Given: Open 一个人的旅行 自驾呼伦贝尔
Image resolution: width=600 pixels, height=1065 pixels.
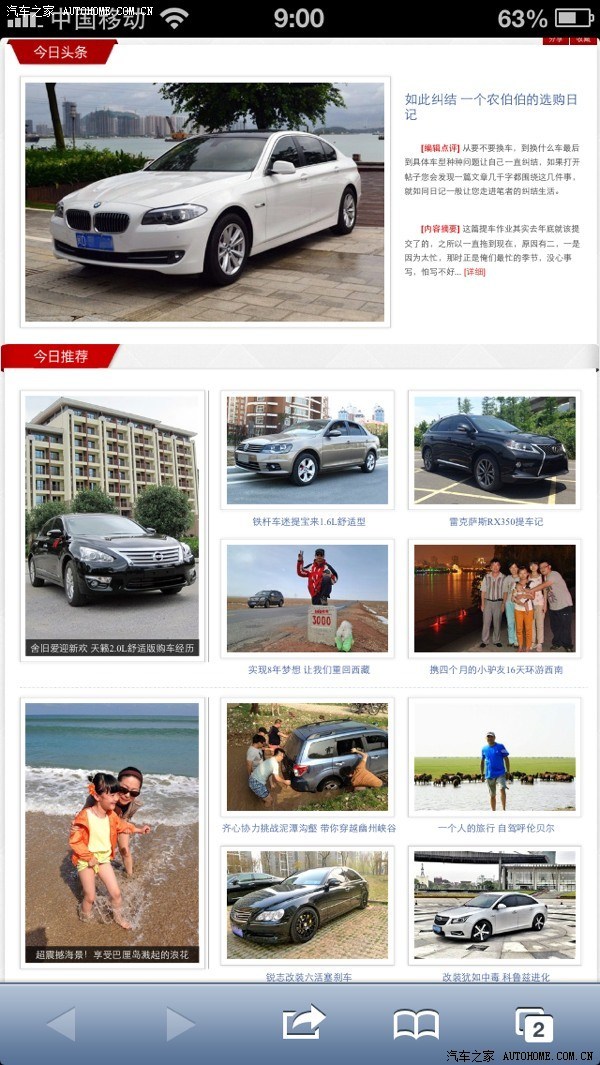Looking at the screenshot, I should tap(495, 828).
